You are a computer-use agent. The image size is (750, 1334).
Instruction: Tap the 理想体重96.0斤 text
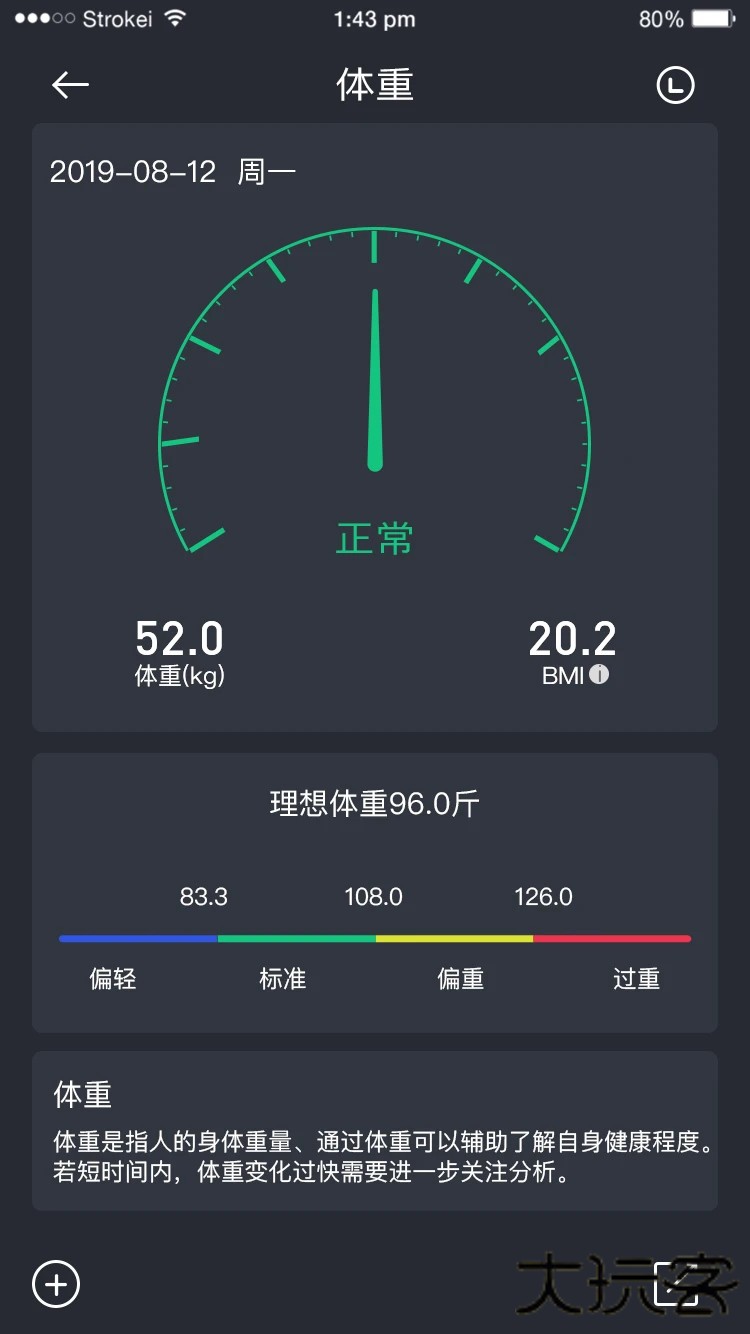tap(374, 802)
